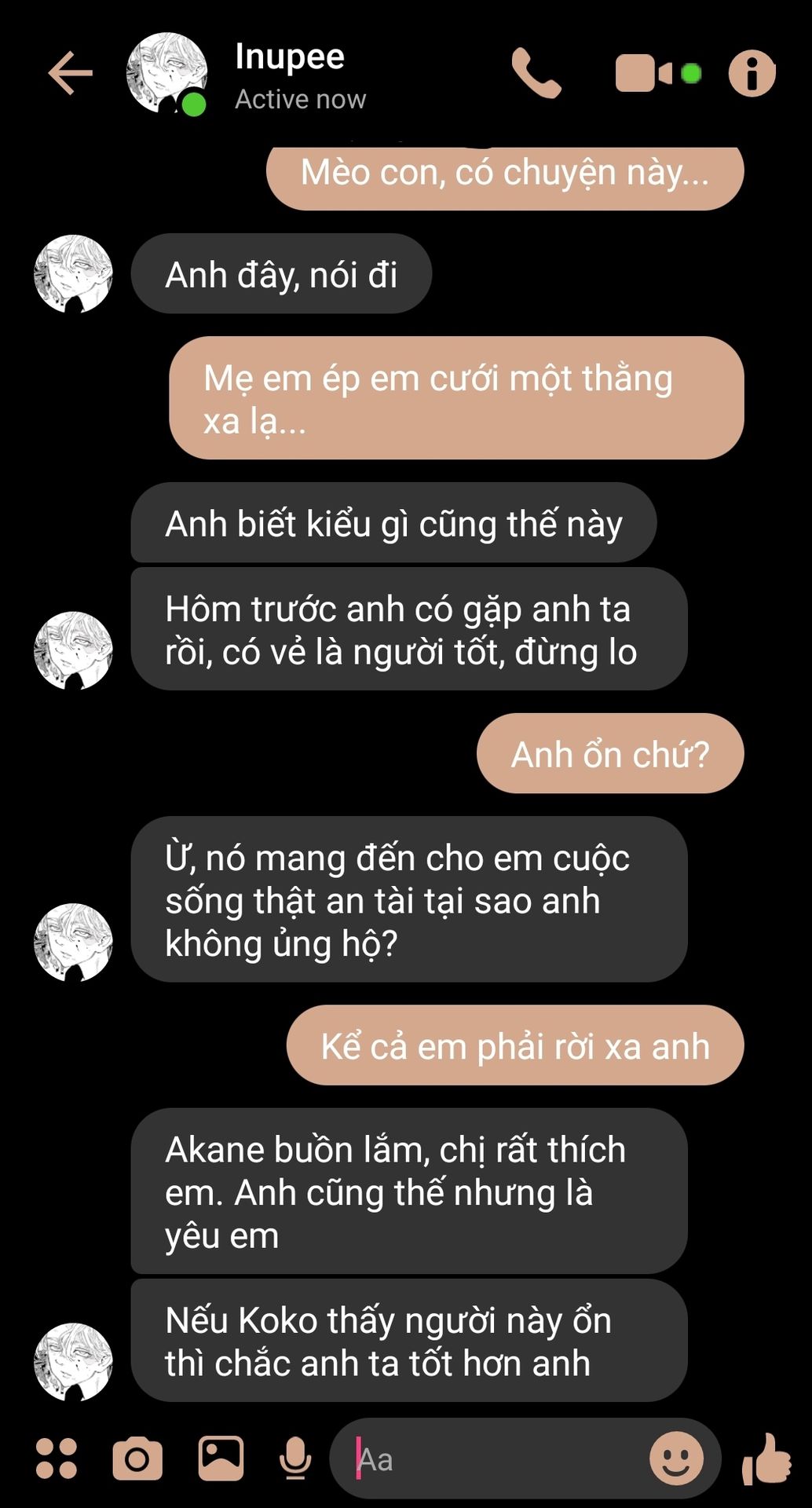
Task: Start a voice call with Inupee
Action: (536, 74)
